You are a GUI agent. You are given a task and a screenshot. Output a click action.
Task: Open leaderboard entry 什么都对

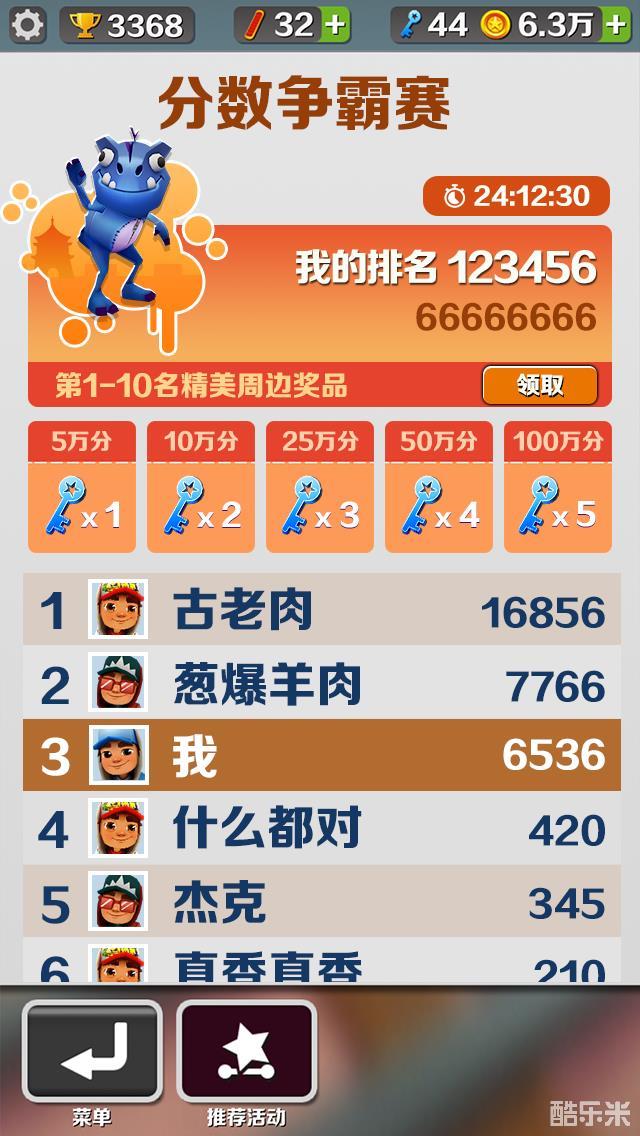pyautogui.click(x=320, y=829)
